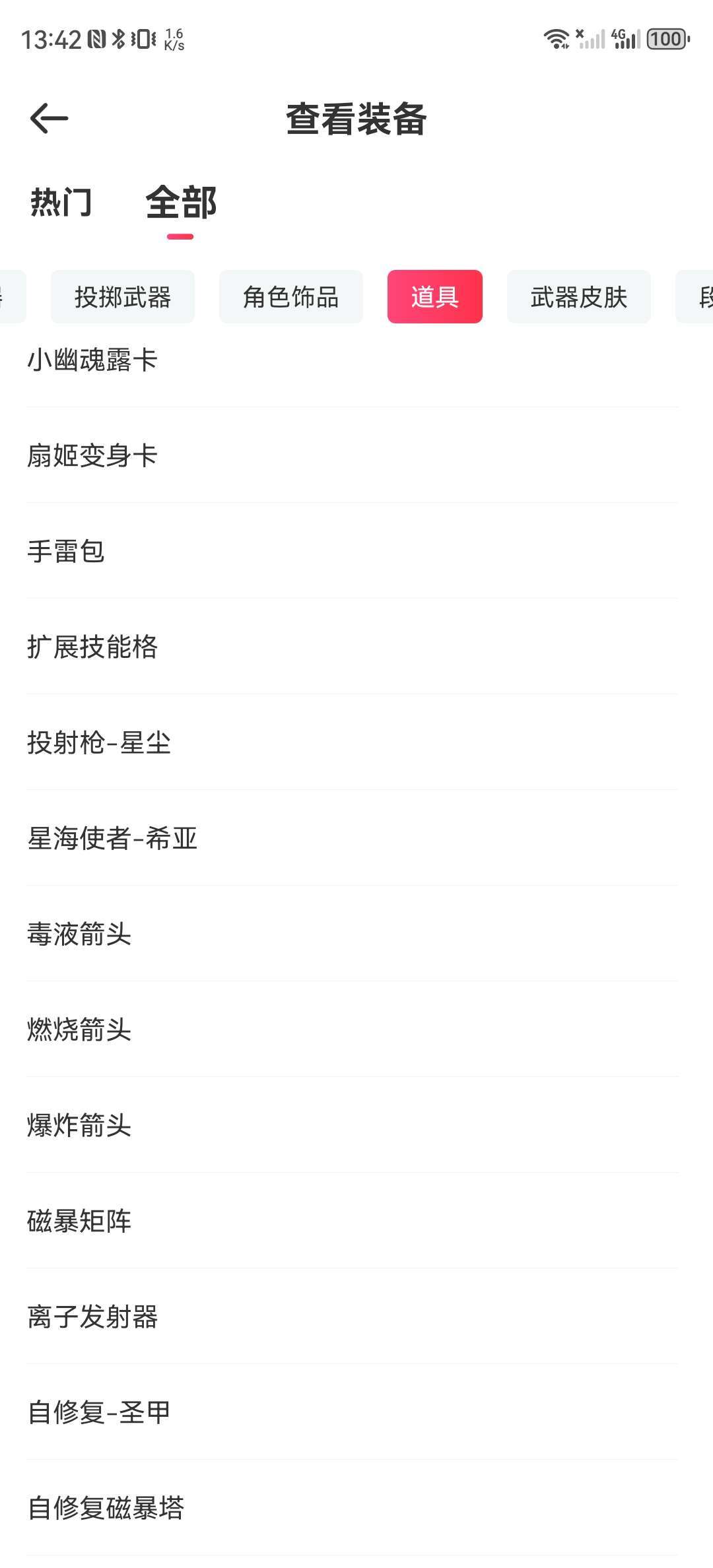The width and height of the screenshot is (713, 1568).
Task: Open 扇姬变身卡 item
Action: [x=92, y=456]
